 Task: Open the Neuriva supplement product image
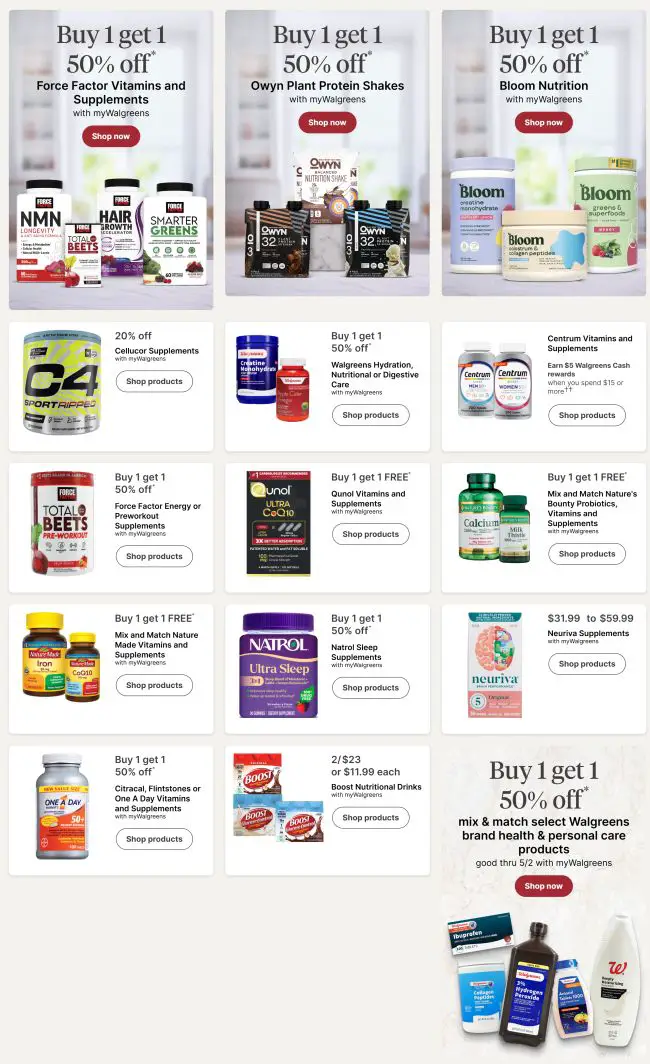[x=495, y=665]
